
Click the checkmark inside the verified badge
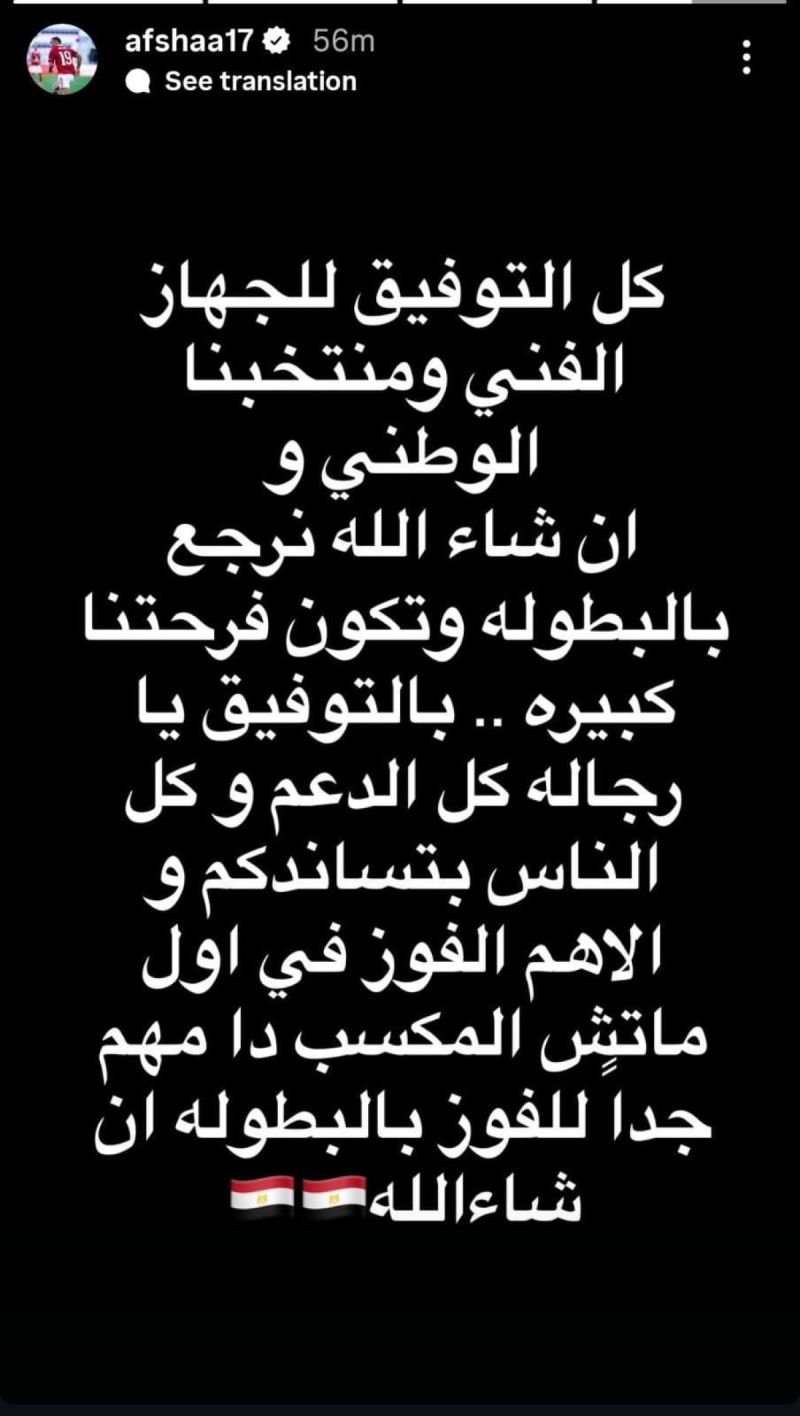click(274, 40)
